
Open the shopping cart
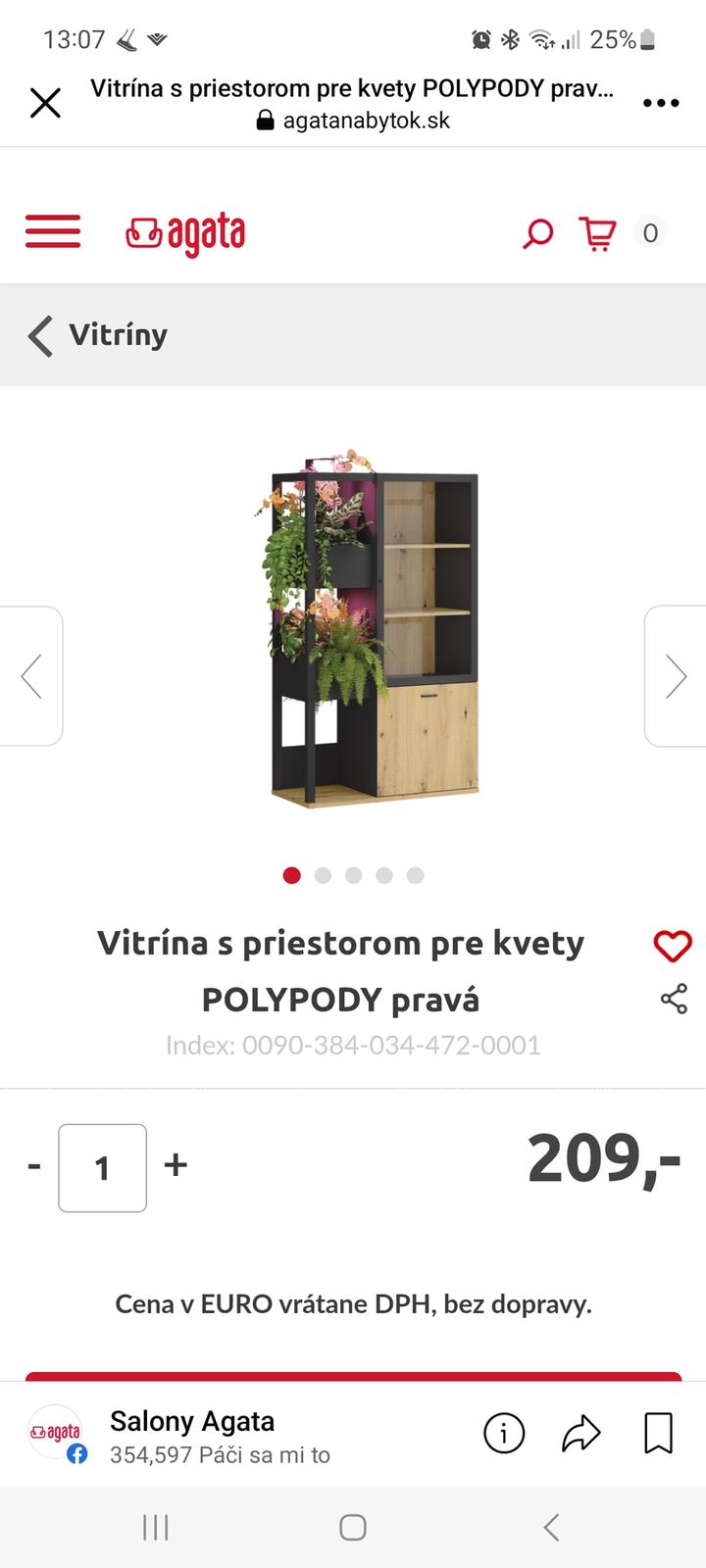(x=598, y=233)
